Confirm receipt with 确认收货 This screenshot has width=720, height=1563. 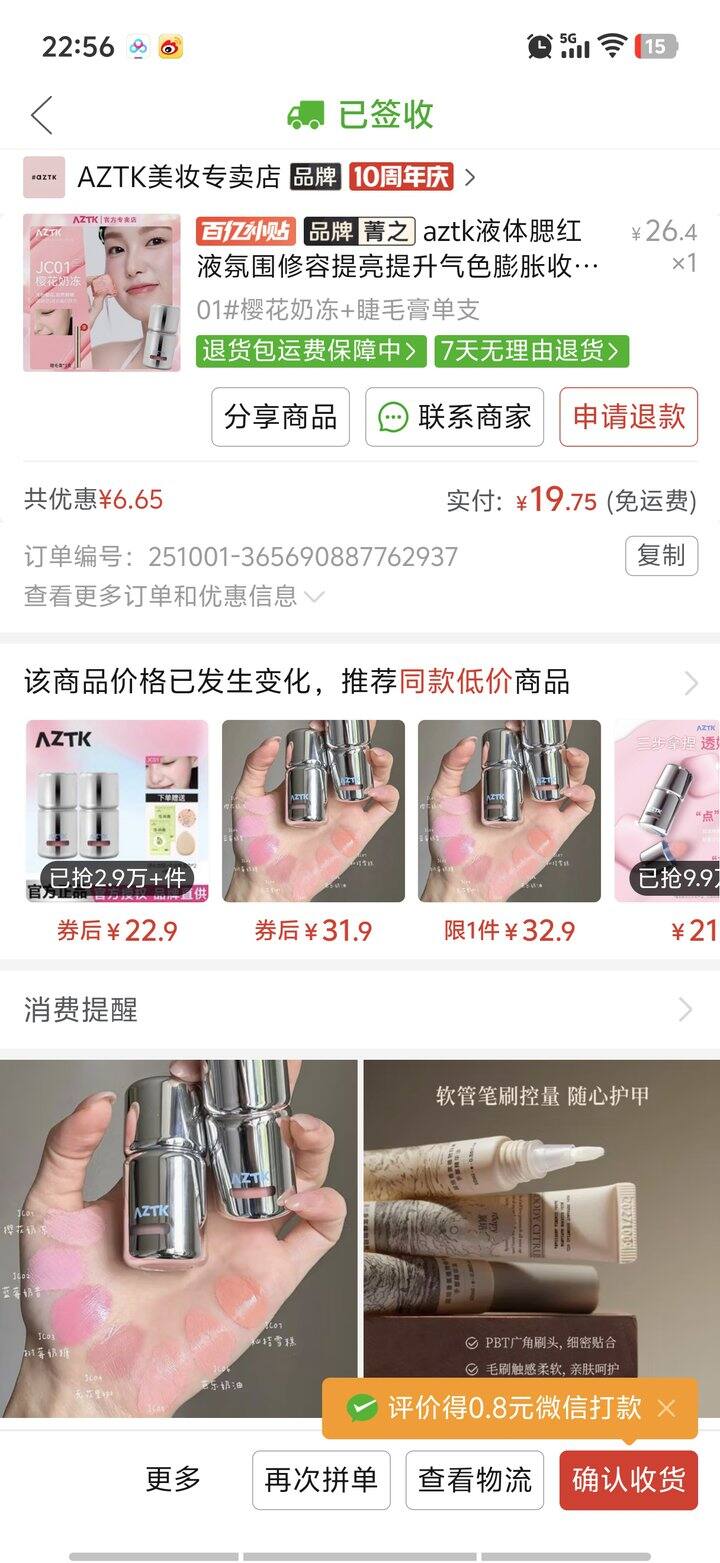tap(628, 1480)
